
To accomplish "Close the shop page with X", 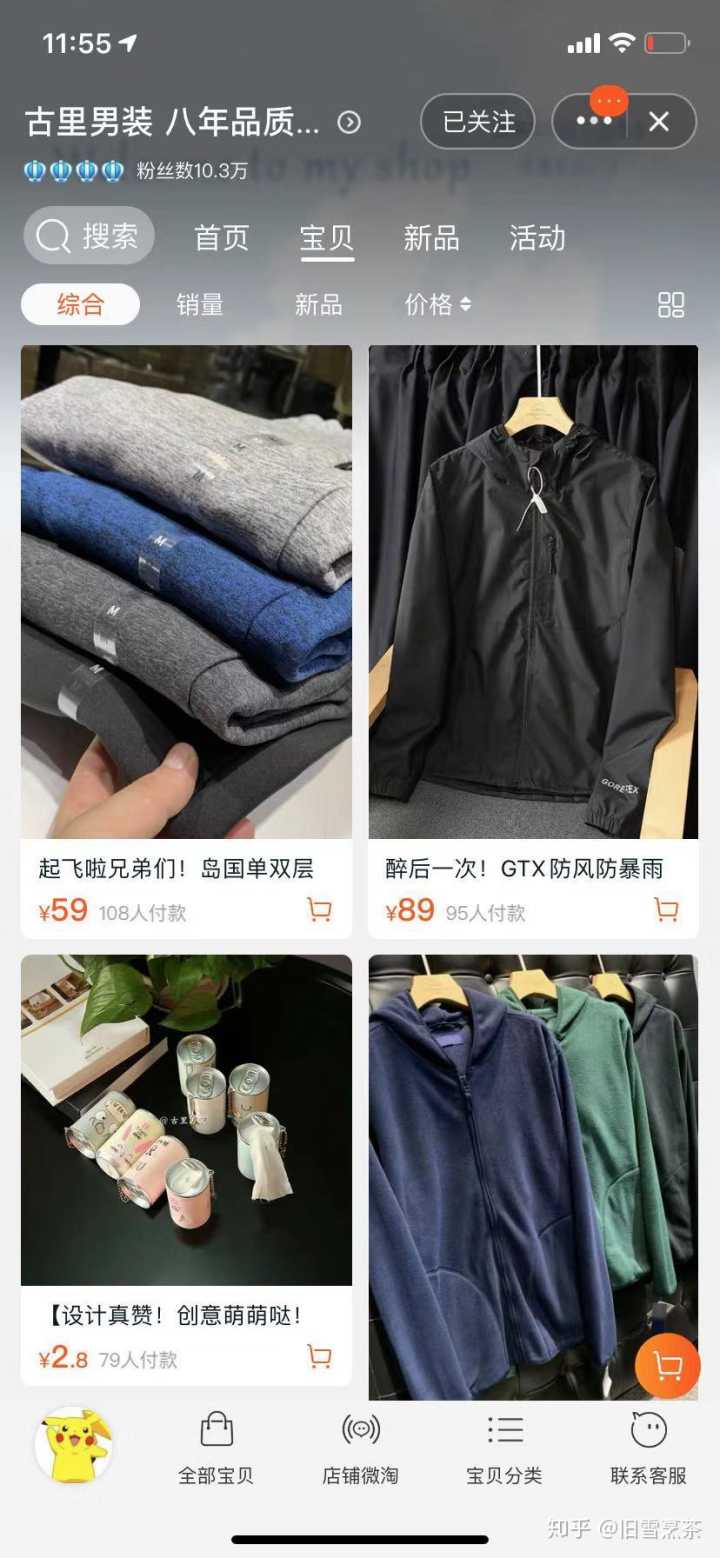I will [659, 122].
